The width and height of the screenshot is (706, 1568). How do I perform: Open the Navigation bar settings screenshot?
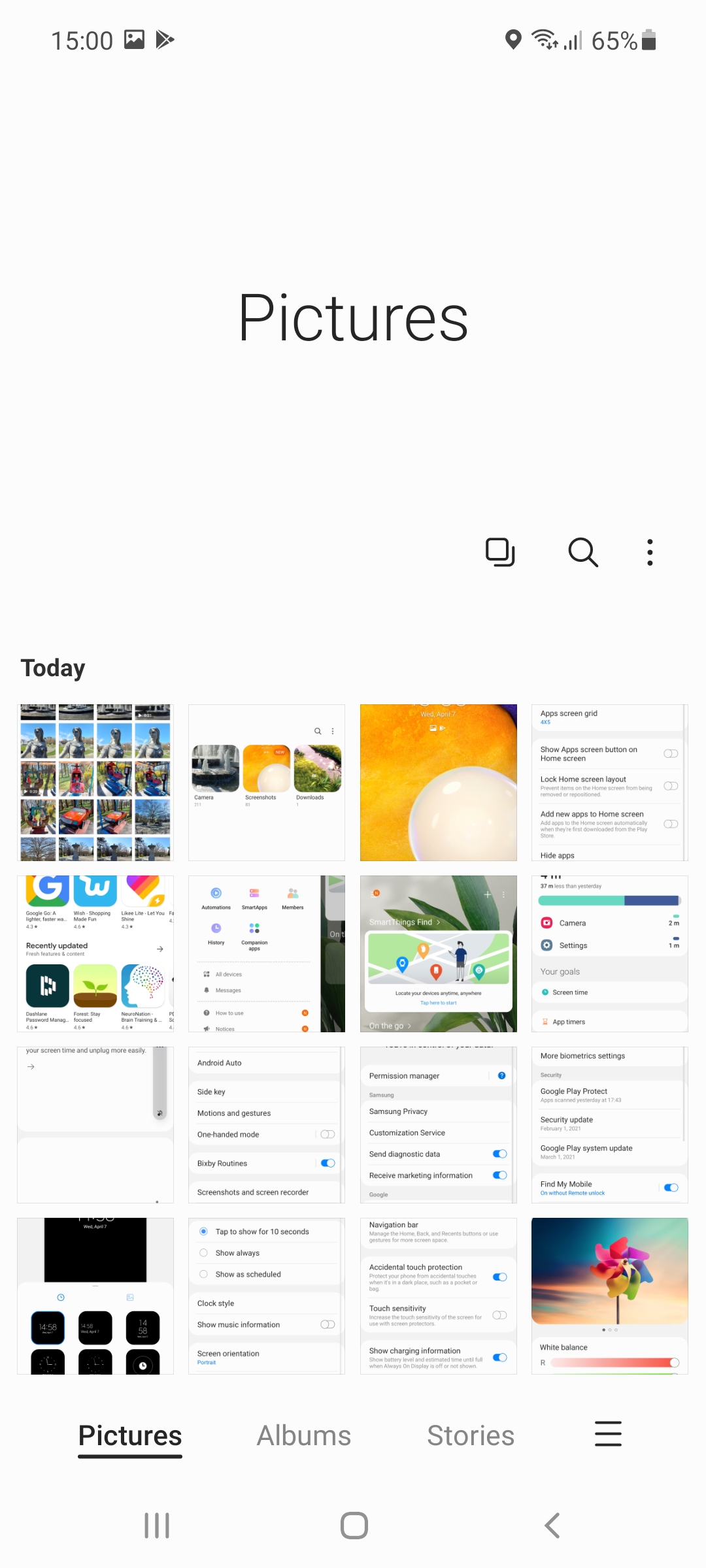(x=439, y=1296)
